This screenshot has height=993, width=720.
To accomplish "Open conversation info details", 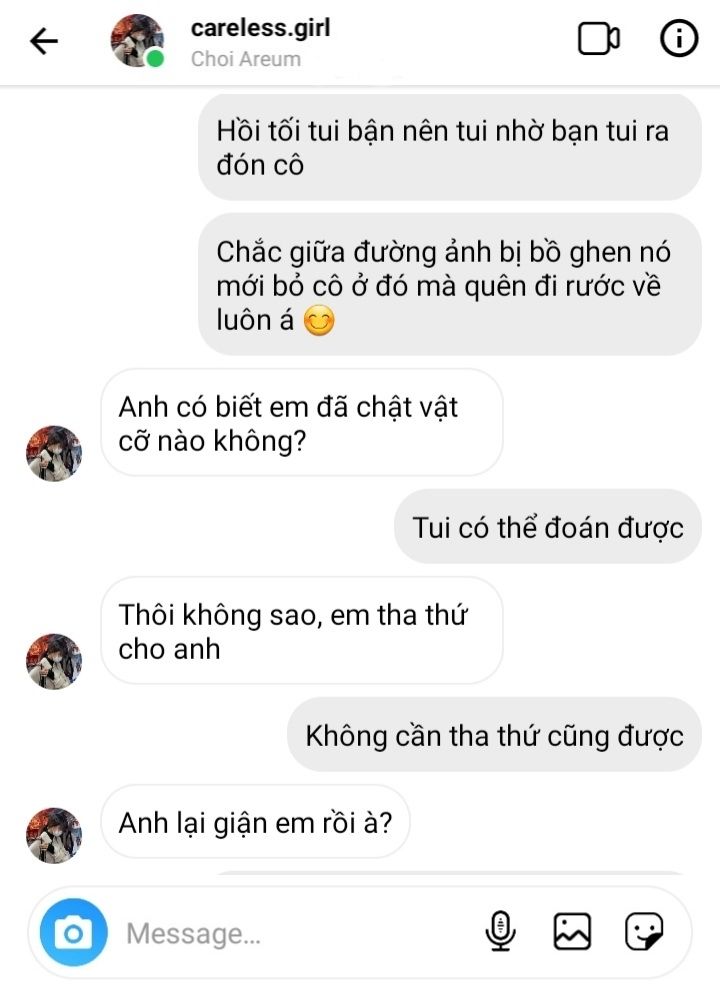I will coord(680,40).
